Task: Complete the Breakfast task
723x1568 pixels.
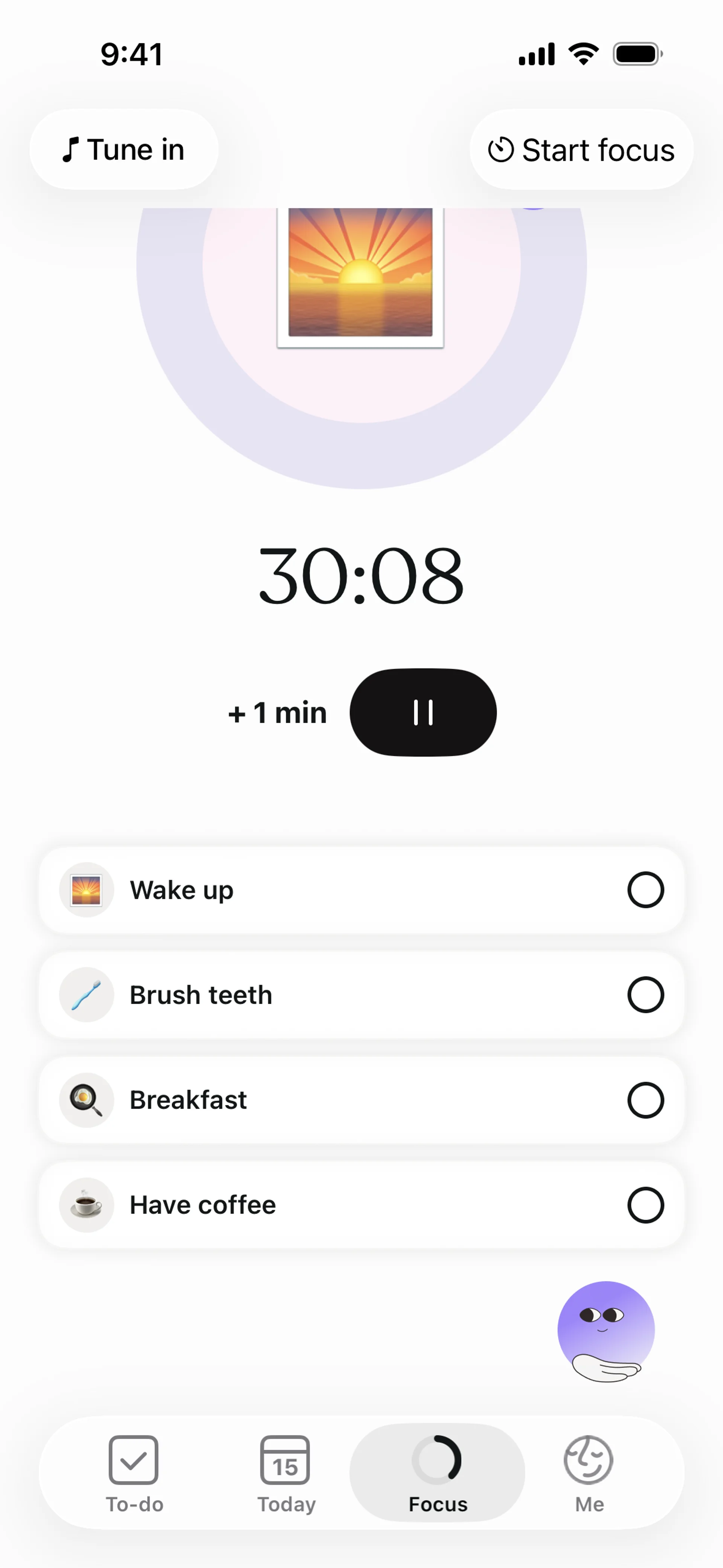Action: 645,1100
